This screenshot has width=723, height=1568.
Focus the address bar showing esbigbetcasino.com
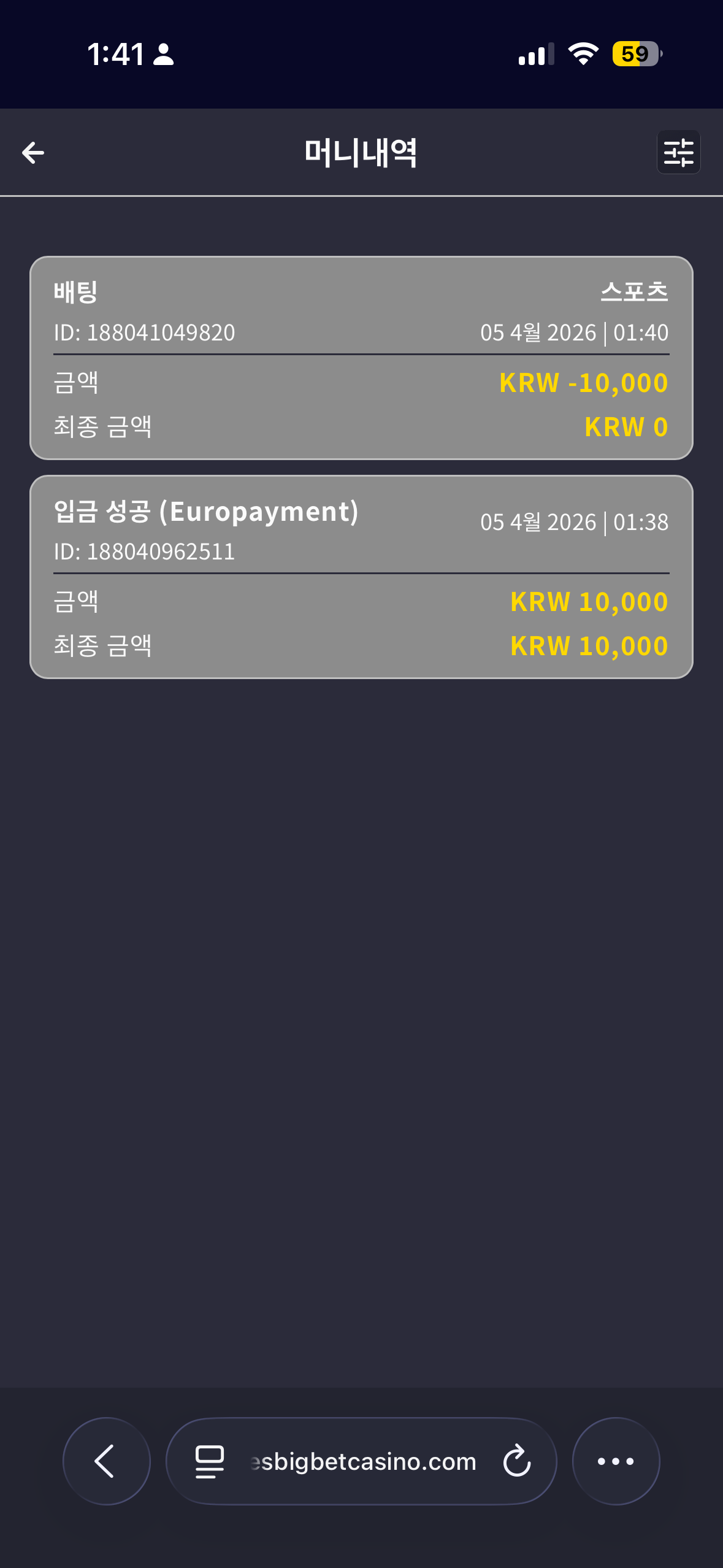click(363, 1461)
